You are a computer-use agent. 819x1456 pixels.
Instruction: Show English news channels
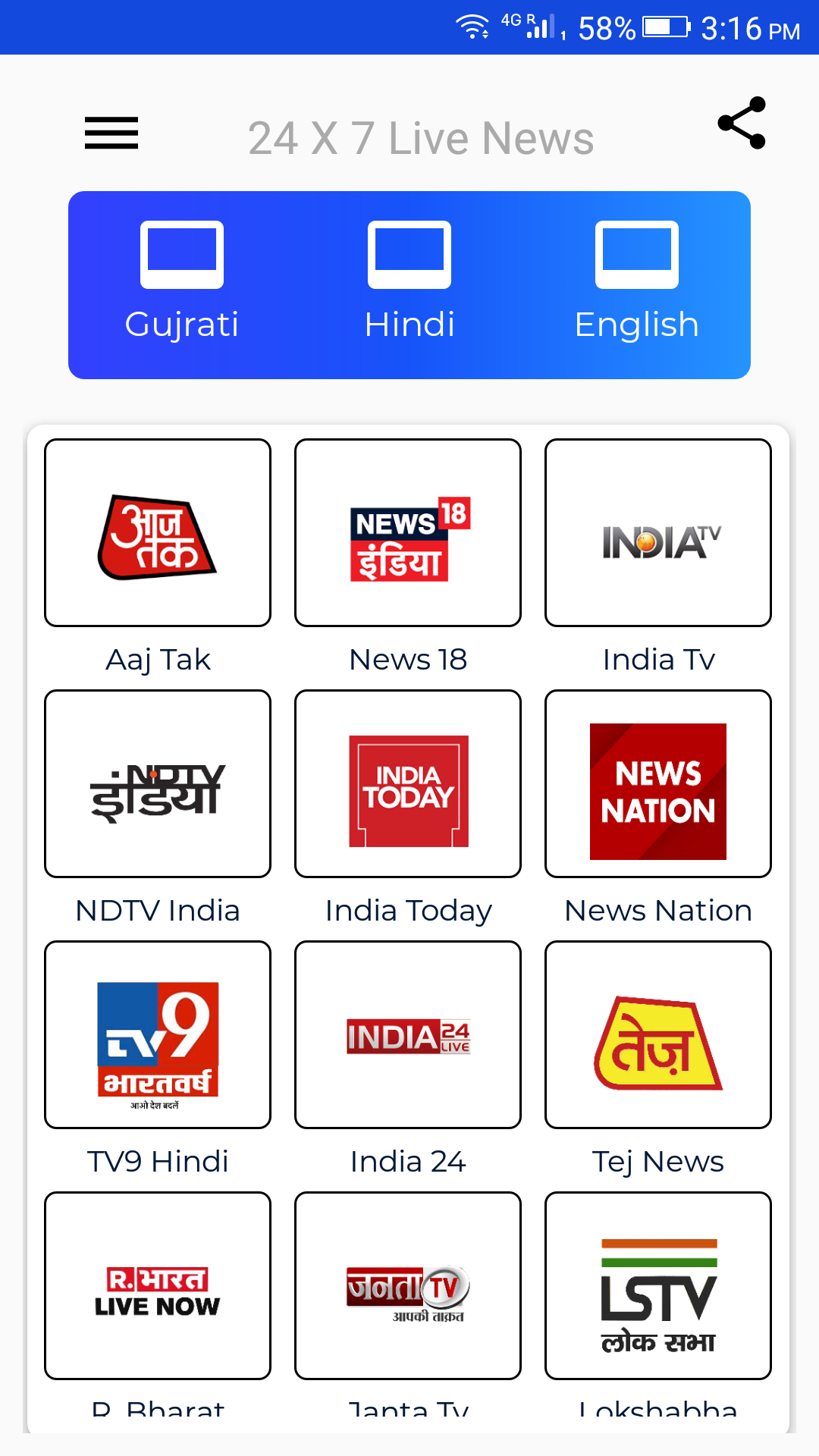click(637, 282)
